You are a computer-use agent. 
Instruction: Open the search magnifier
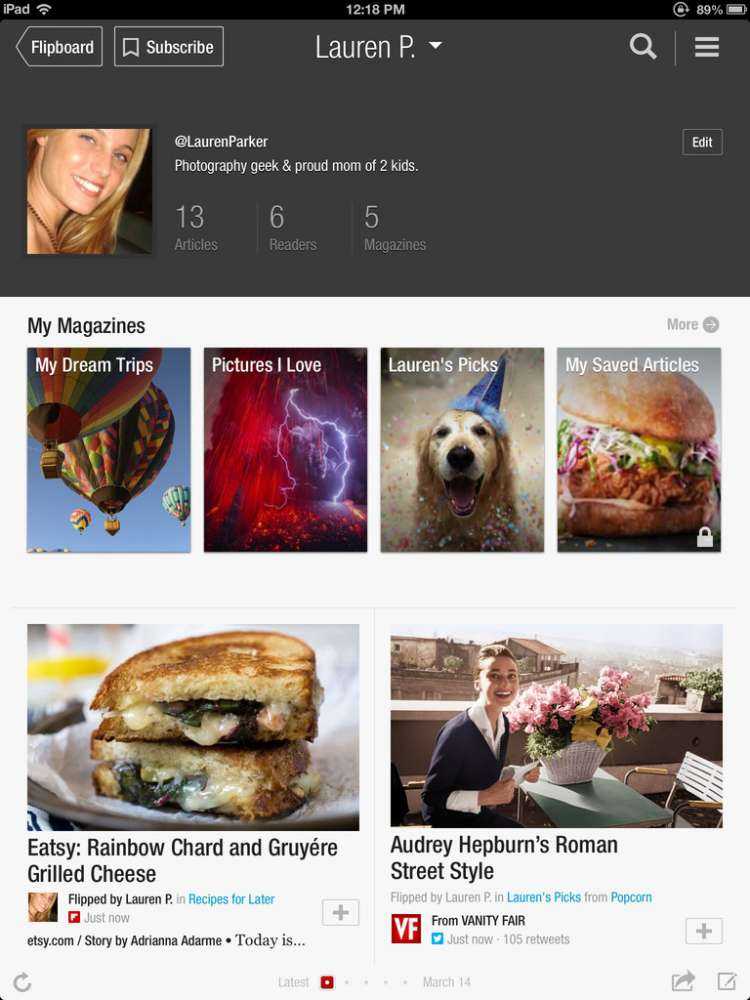(x=643, y=47)
